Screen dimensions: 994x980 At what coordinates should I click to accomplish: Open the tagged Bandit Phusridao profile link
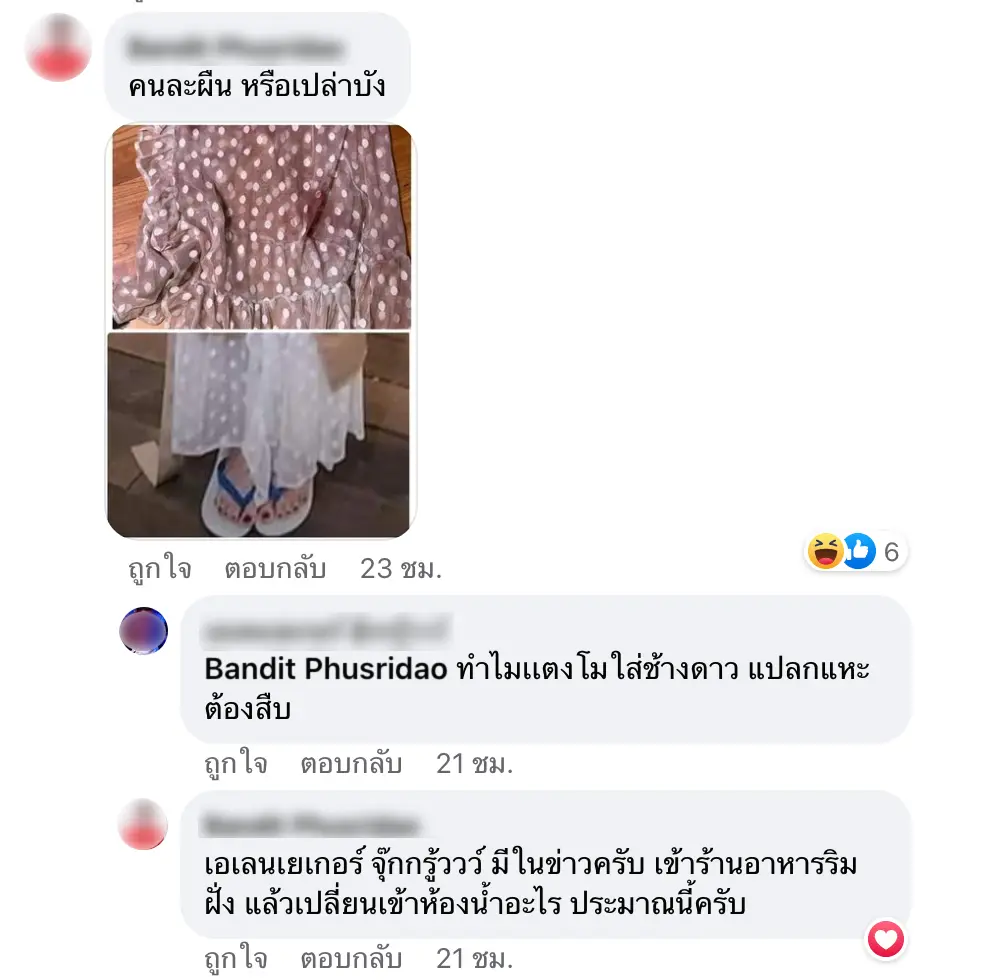[325, 668]
